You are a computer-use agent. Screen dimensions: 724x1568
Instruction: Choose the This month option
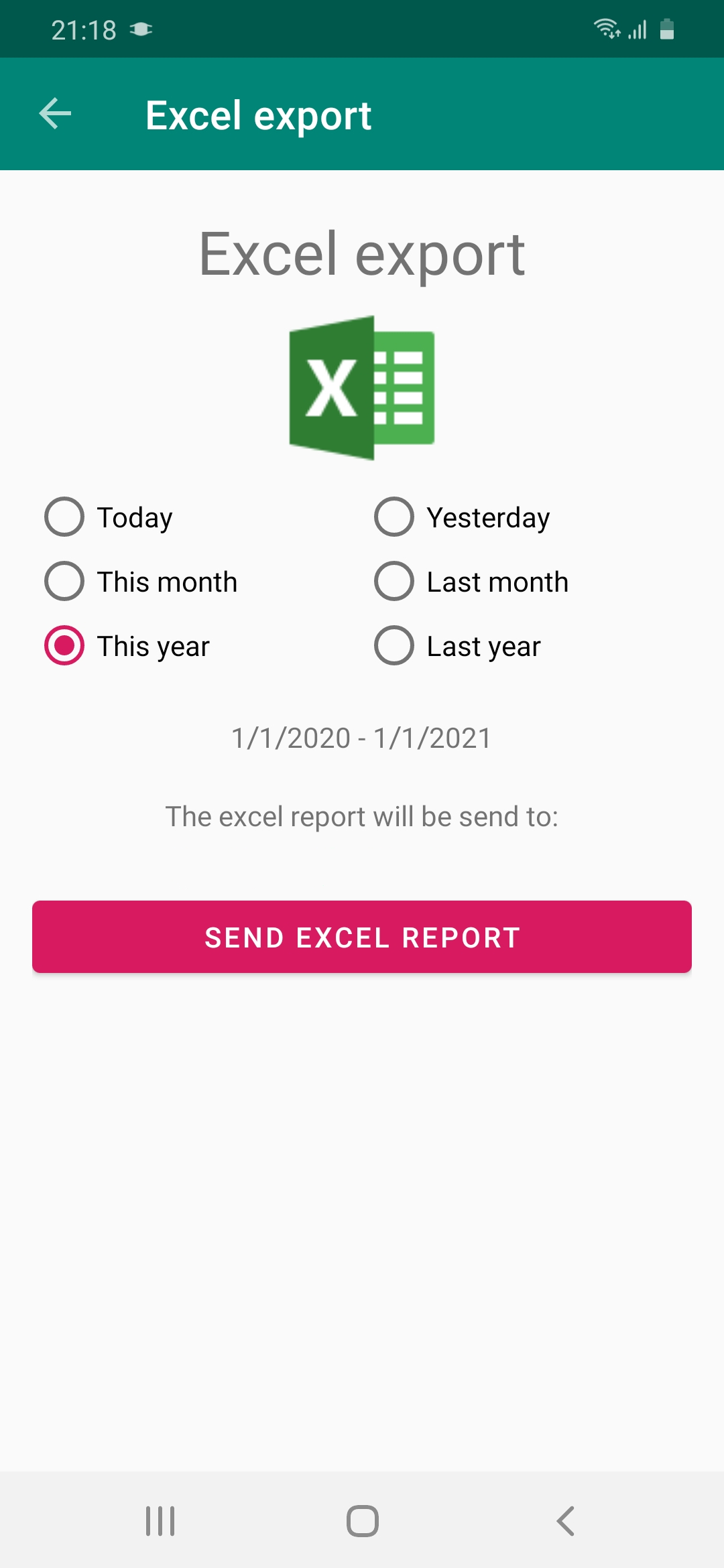[x=64, y=582]
